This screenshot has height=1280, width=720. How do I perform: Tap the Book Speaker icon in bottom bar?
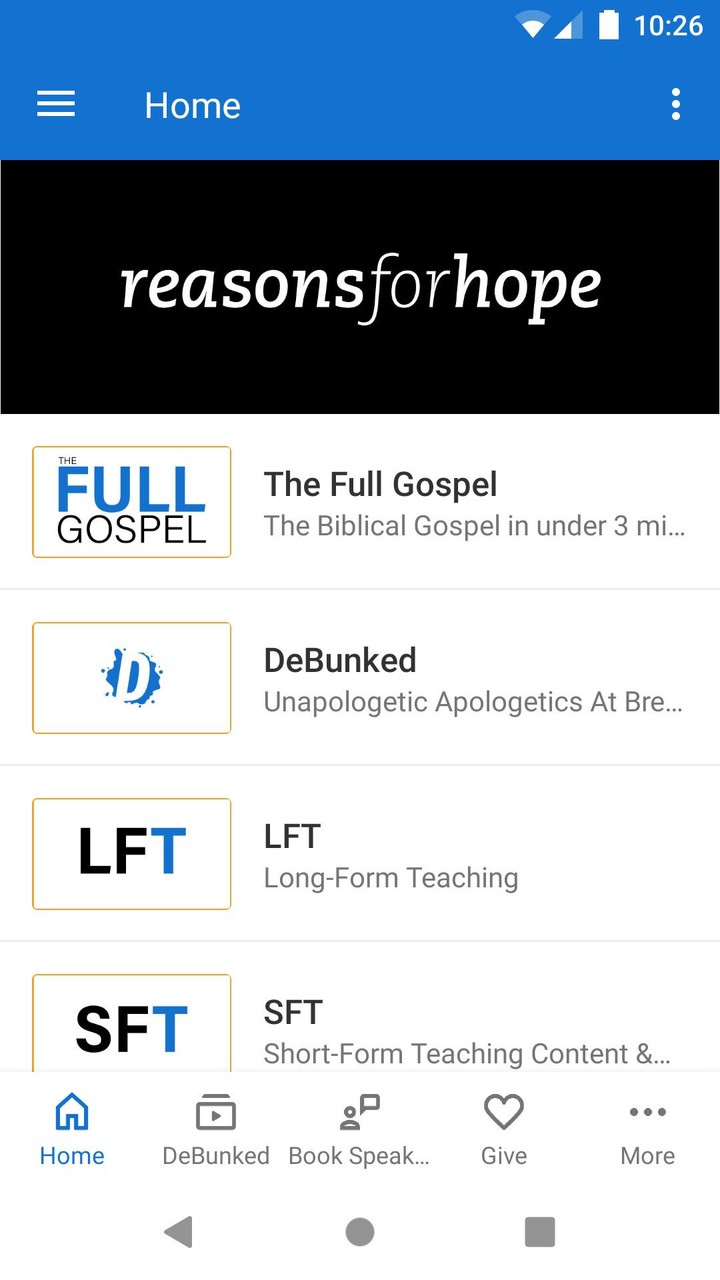tap(359, 1111)
